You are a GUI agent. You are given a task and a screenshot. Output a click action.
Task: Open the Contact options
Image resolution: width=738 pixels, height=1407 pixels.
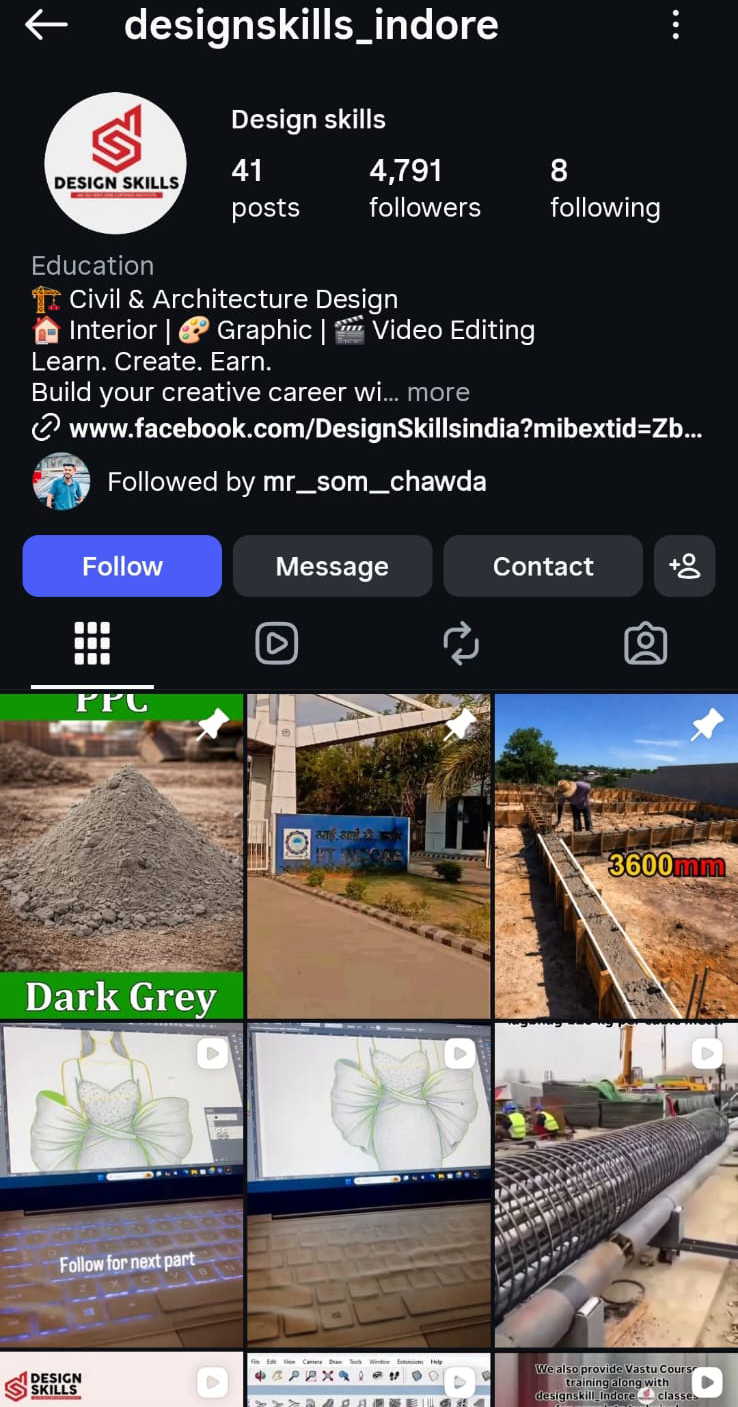[x=542, y=566]
